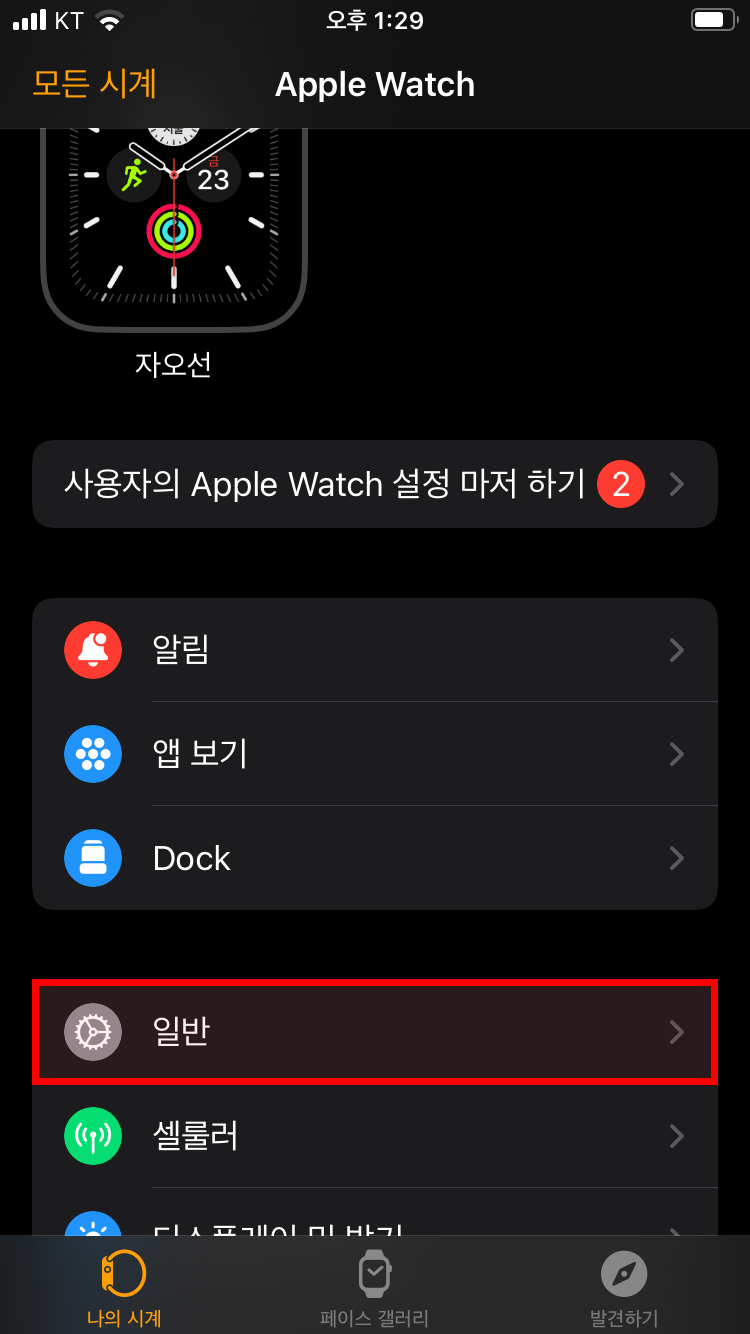Open the 페이스 갤러리 watch face icon
The width and height of the screenshot is (750, 1334).
tap(374, 1272)
